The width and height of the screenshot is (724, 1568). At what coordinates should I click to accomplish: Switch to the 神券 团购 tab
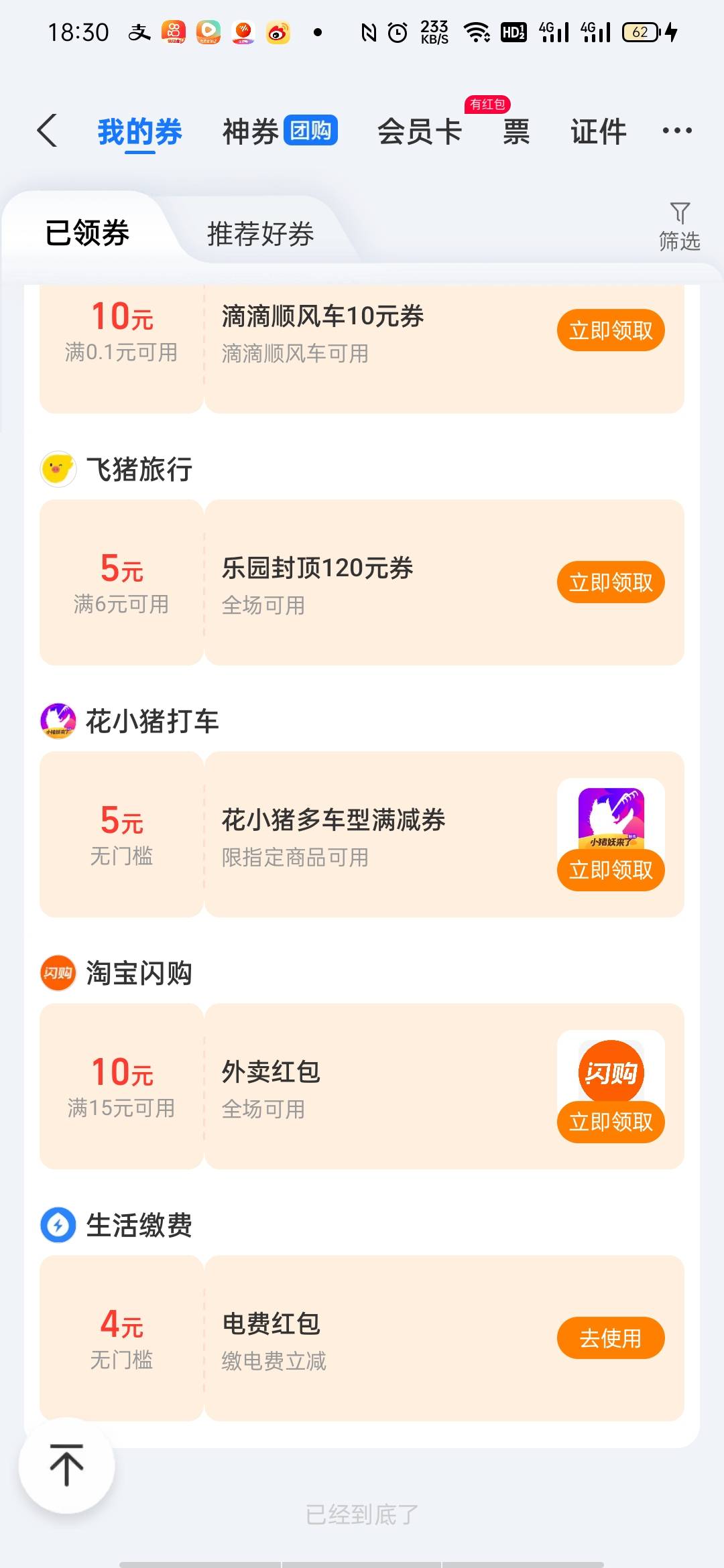tap(280, 131)
